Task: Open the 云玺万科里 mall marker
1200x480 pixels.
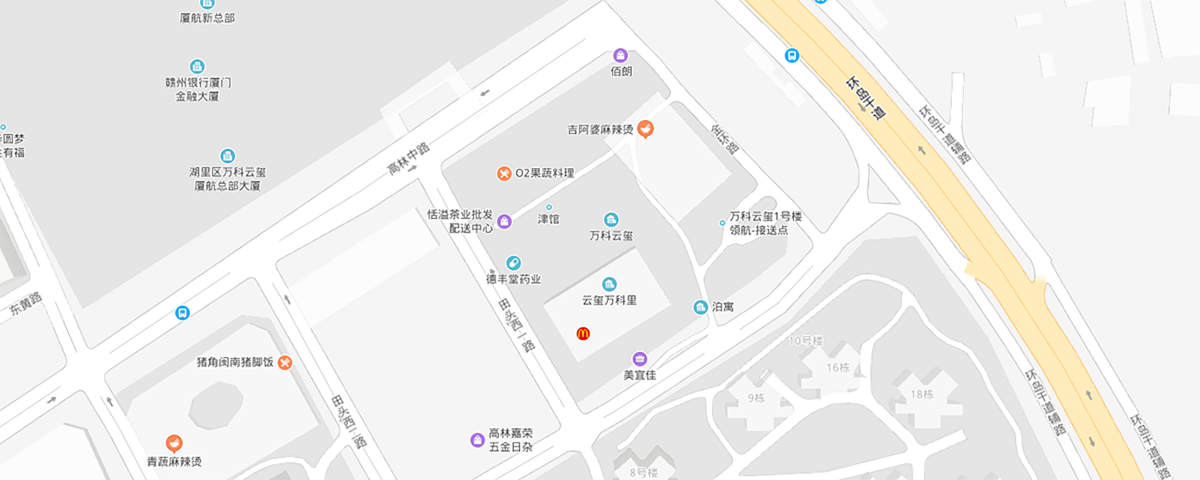Action: point(609,284)
